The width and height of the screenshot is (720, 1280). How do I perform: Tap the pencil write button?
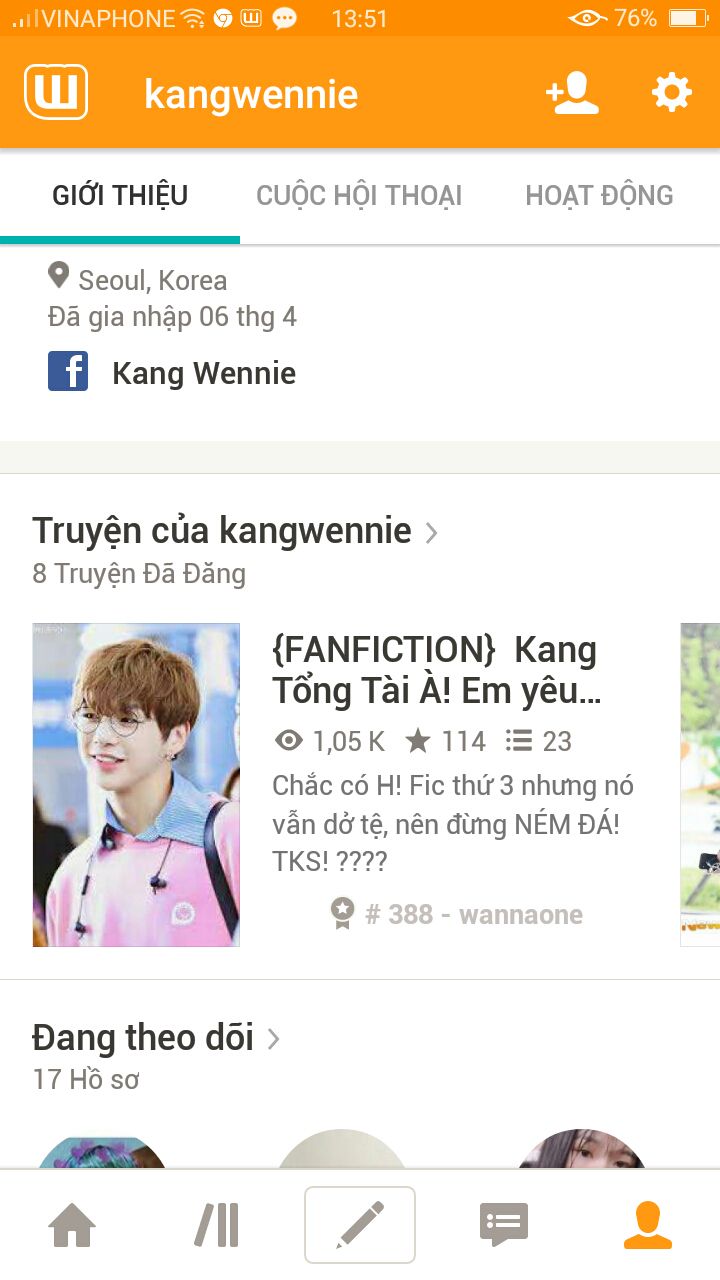coord(360,1225)
